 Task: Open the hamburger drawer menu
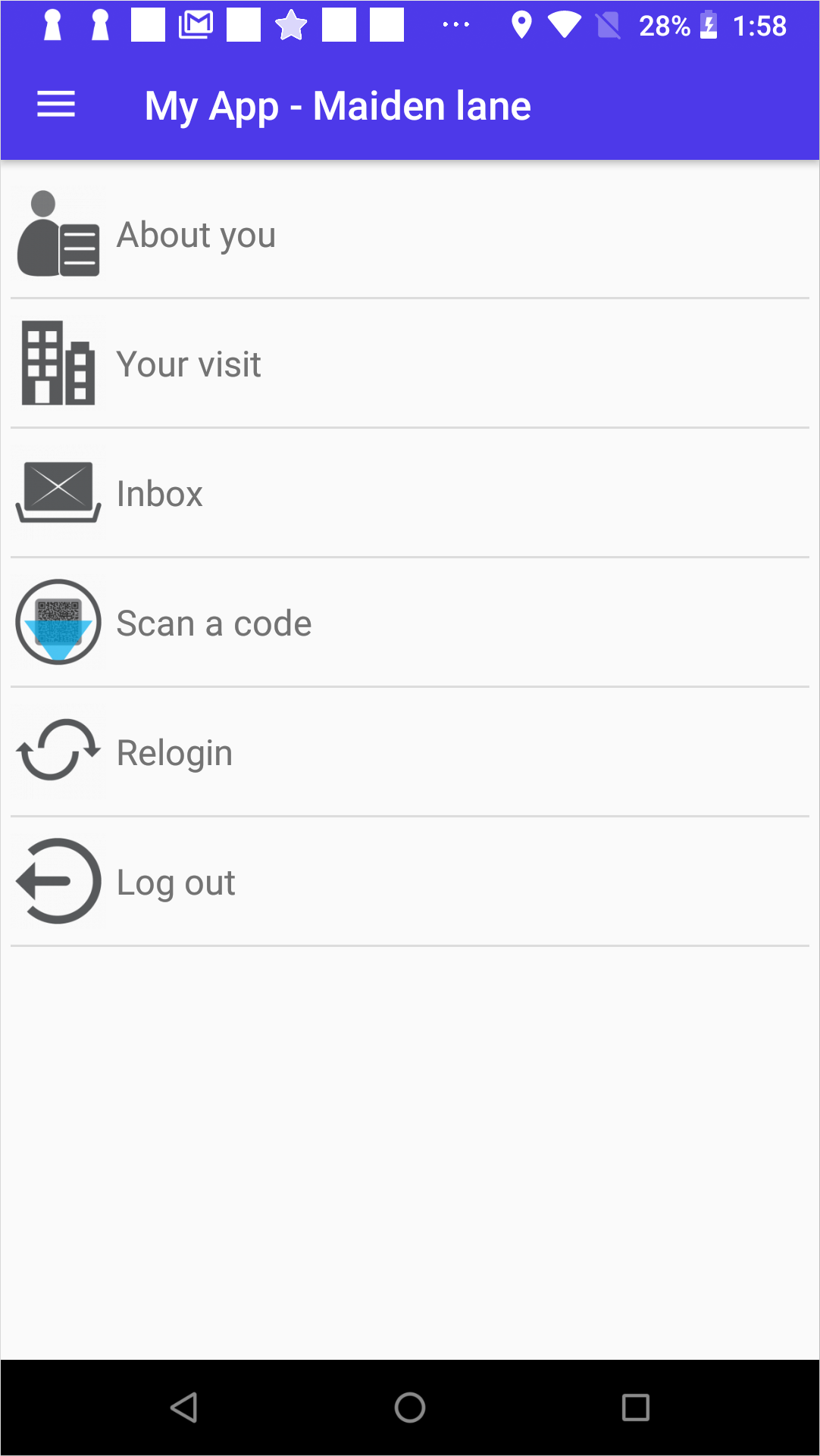pos(56,105)
